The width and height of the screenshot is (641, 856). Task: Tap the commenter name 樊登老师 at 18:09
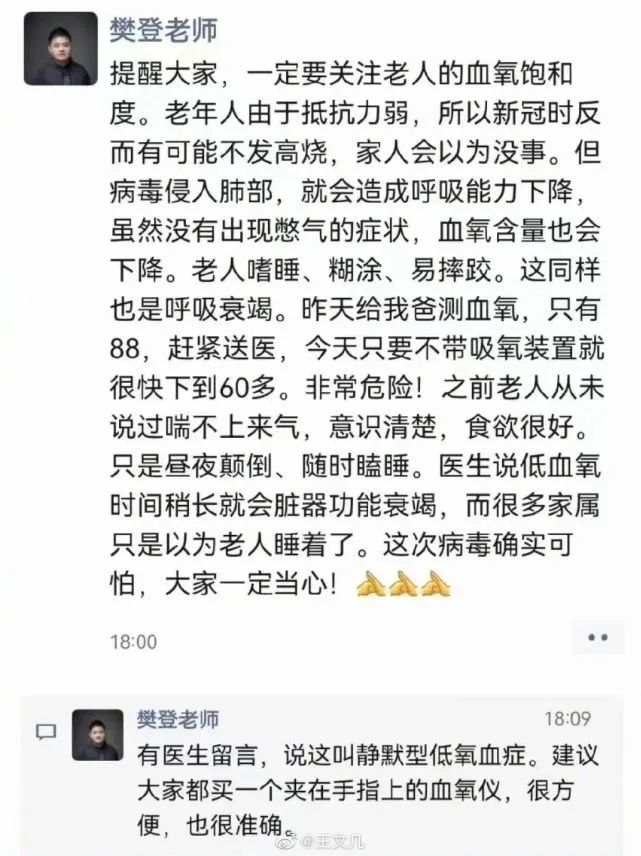[x=176, y=719]
